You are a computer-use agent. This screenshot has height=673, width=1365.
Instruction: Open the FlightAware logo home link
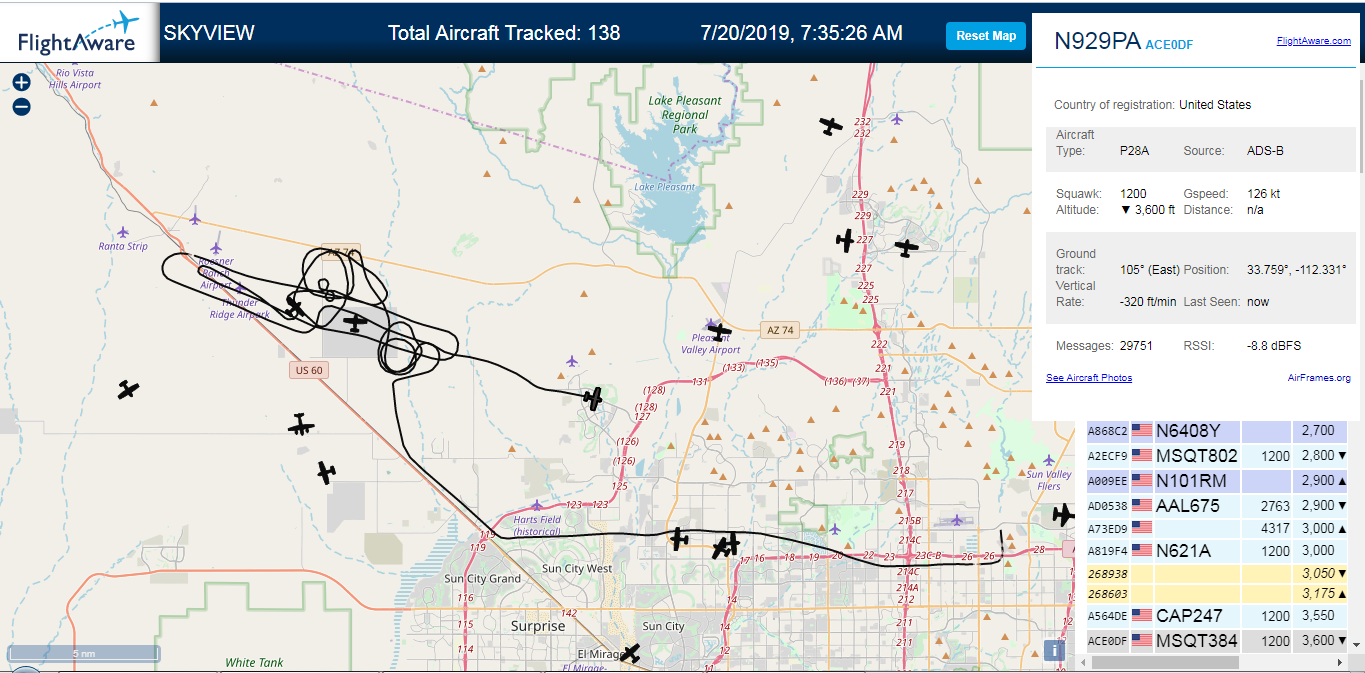pyautogui.click(x=78, y=33)
